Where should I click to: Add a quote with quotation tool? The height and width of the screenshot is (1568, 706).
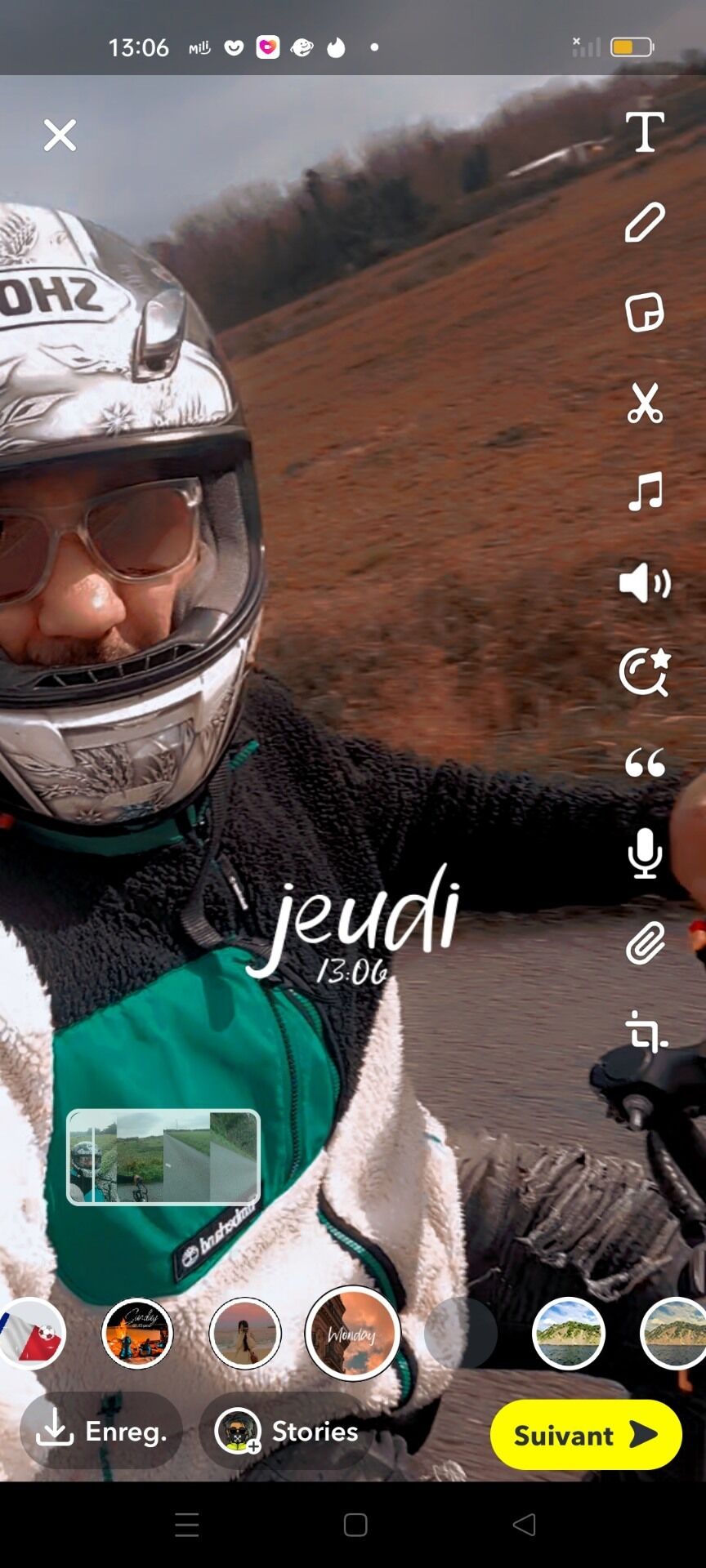[645, 764]
